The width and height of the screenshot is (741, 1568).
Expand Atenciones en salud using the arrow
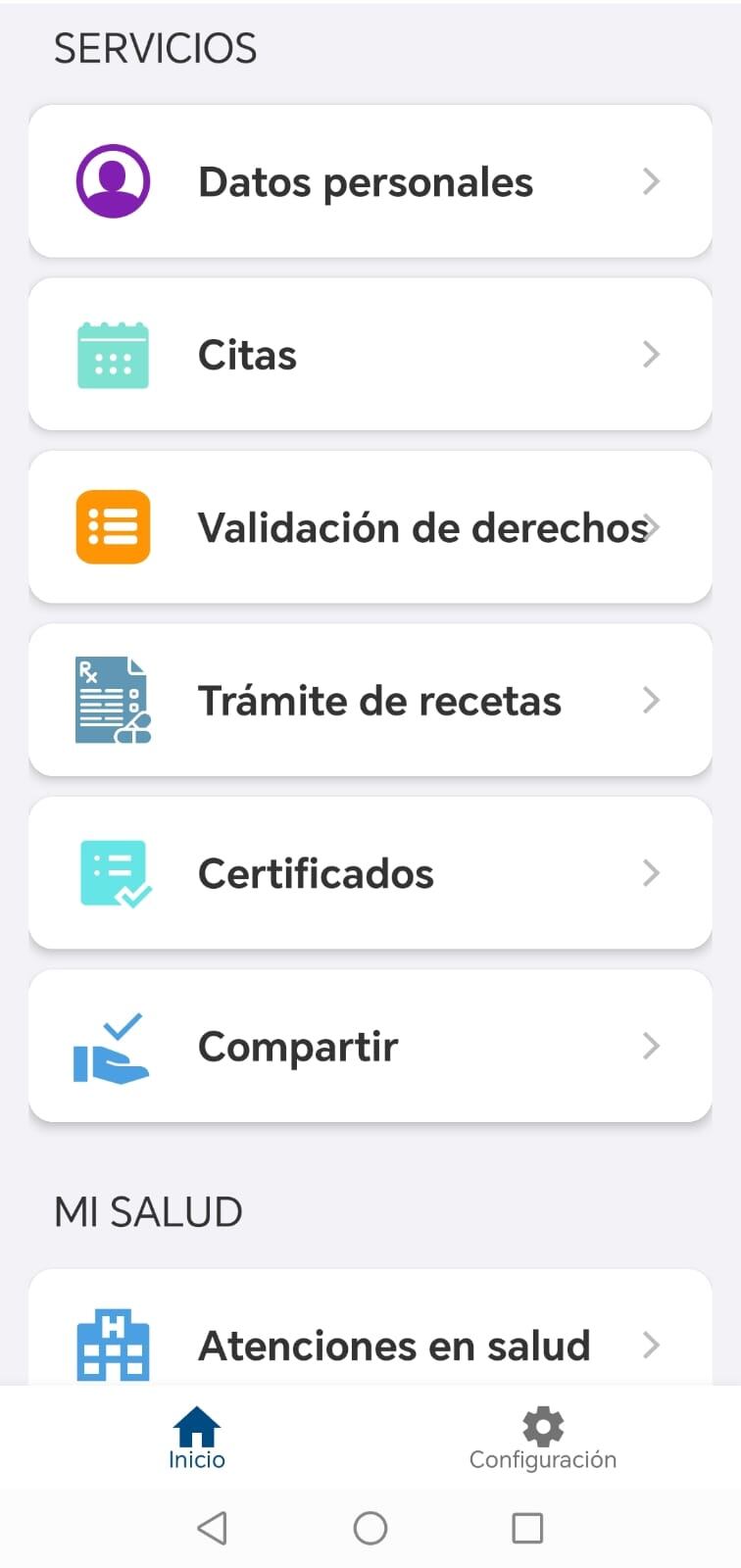click(x=651, y=1346)
